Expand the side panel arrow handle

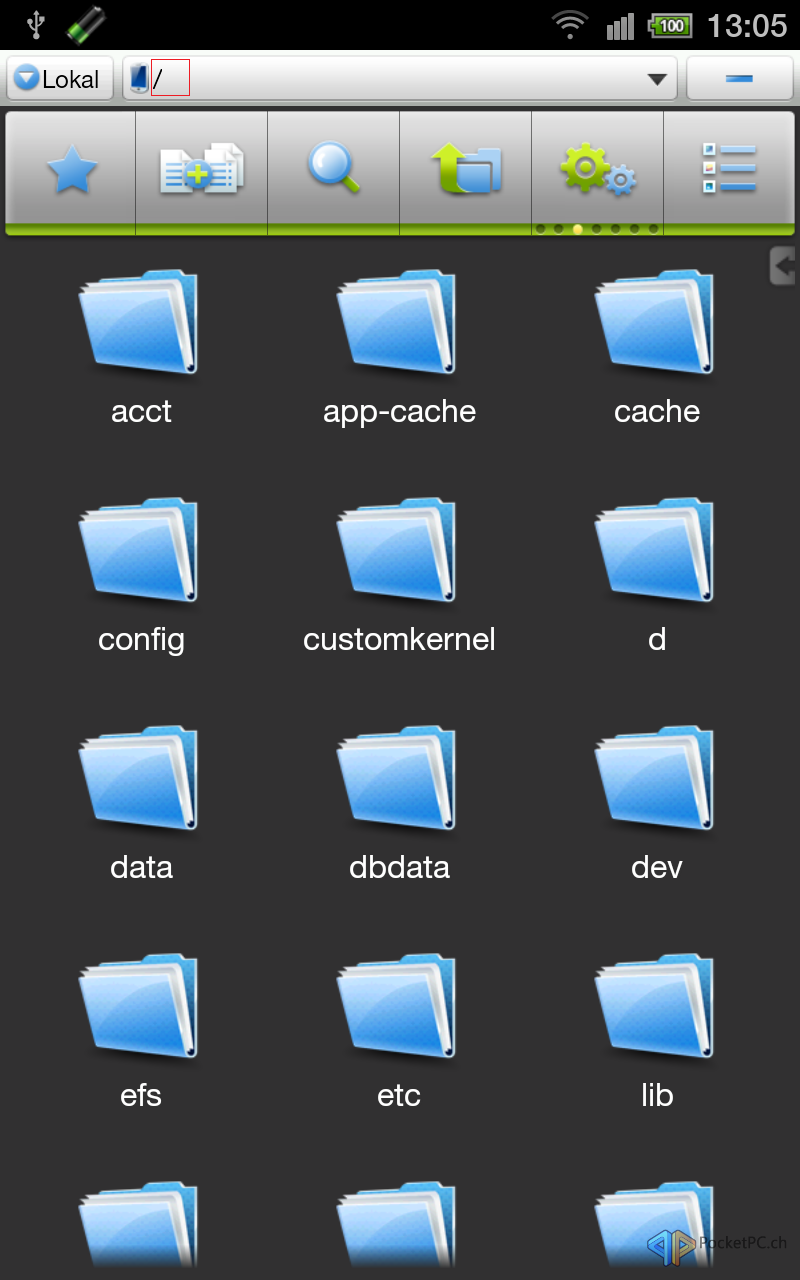point(782,266)
